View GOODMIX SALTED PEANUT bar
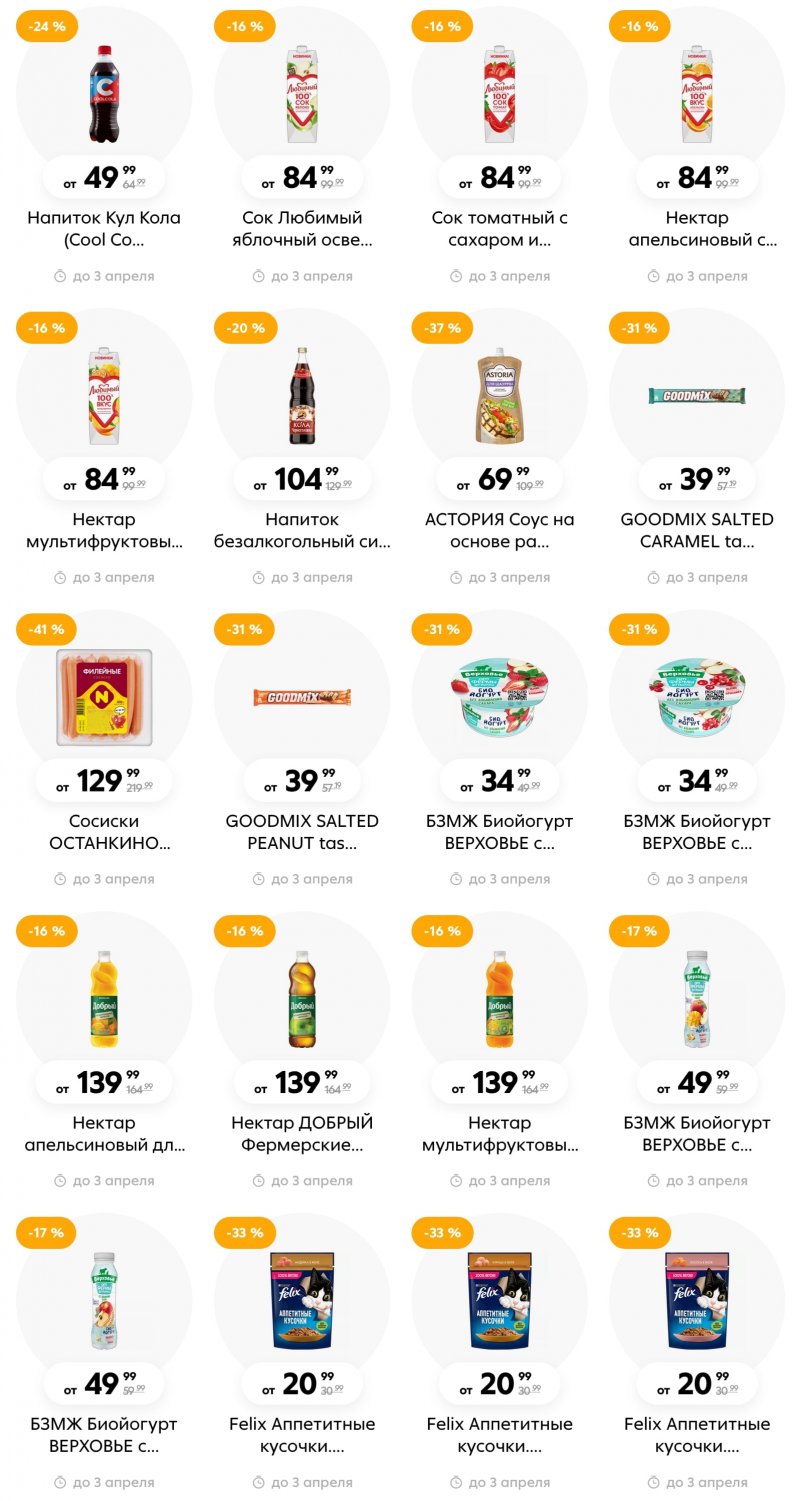This screenshot has width=800, height=1501. pyautogui.click(x=302, y=832)
